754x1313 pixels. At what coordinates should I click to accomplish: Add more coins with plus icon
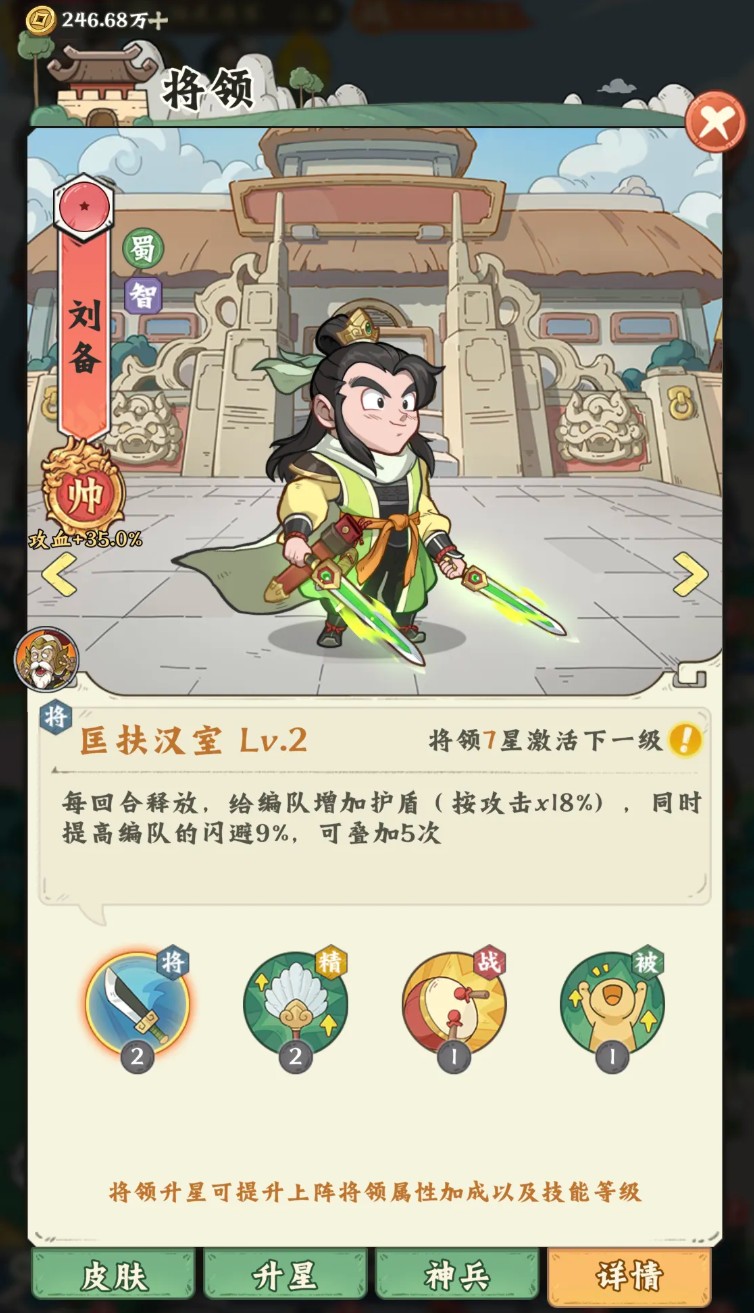click(159, 19)
